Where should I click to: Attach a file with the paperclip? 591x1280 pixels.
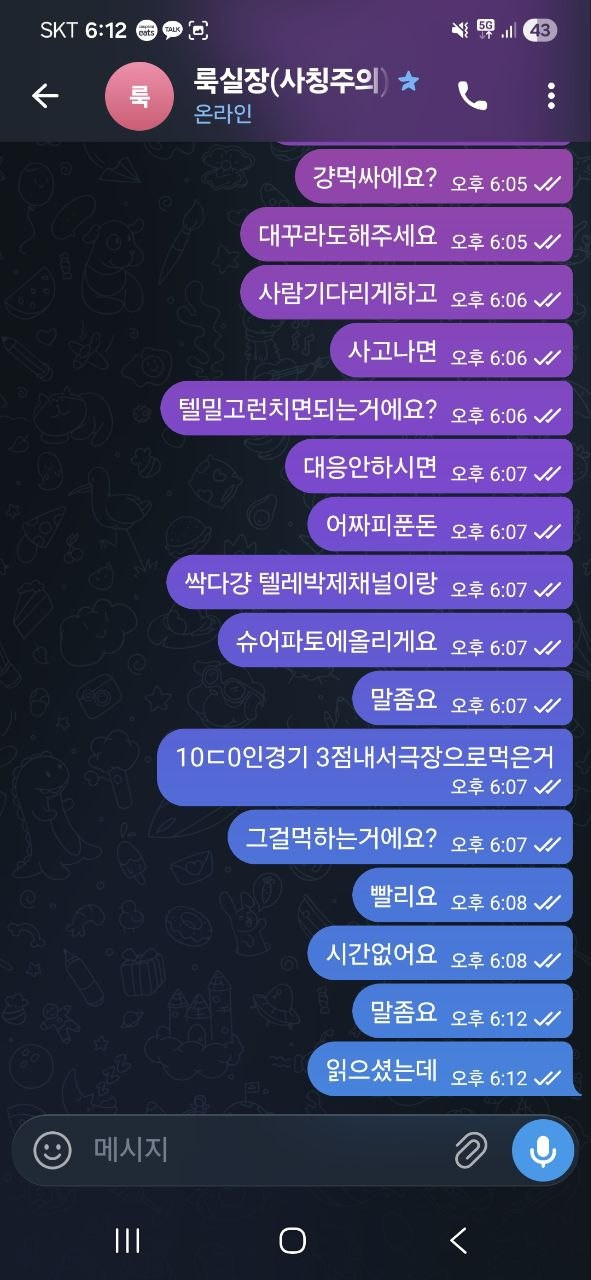coord(470,1150)
